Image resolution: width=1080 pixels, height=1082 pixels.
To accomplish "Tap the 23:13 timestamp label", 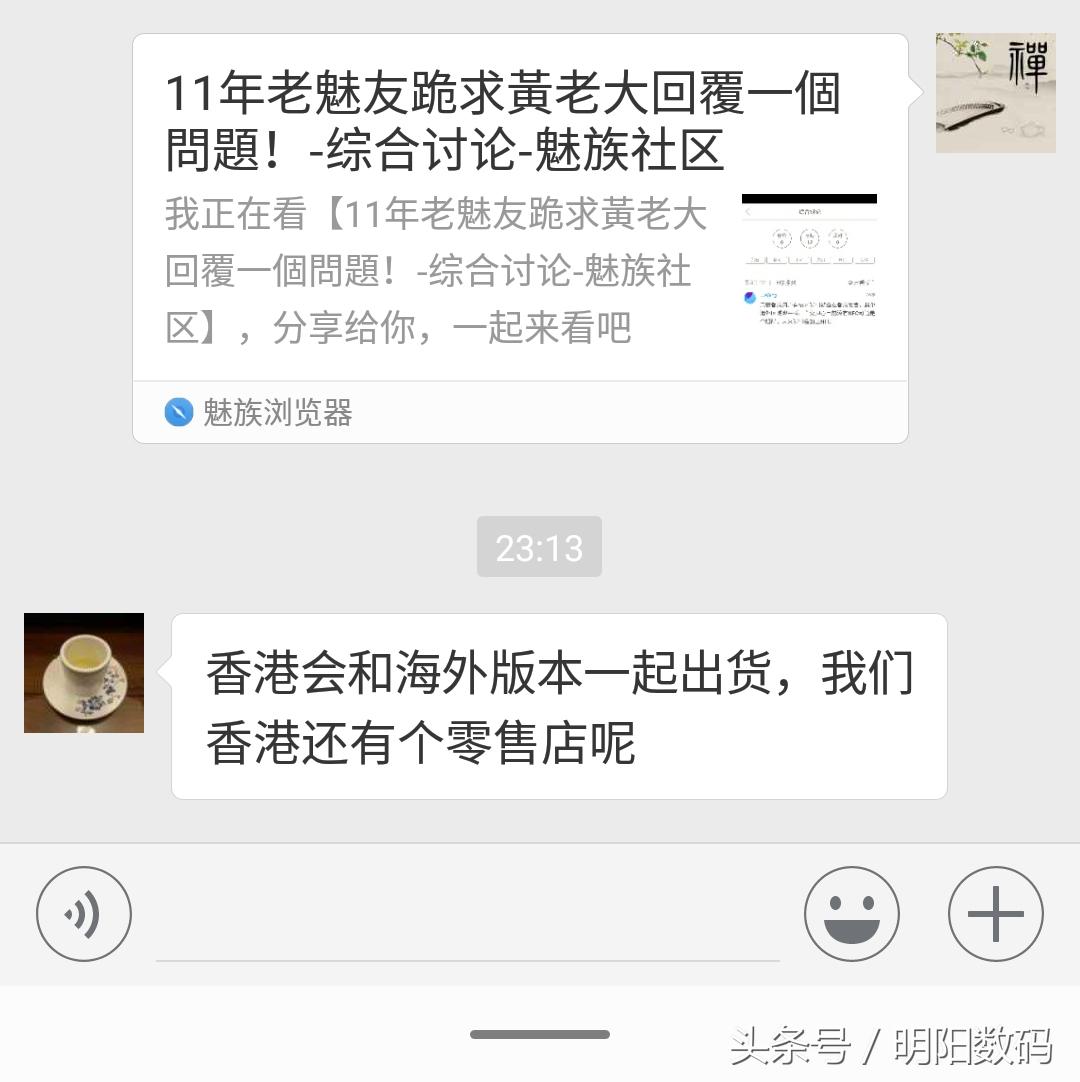I will click(x=539, y=546).
